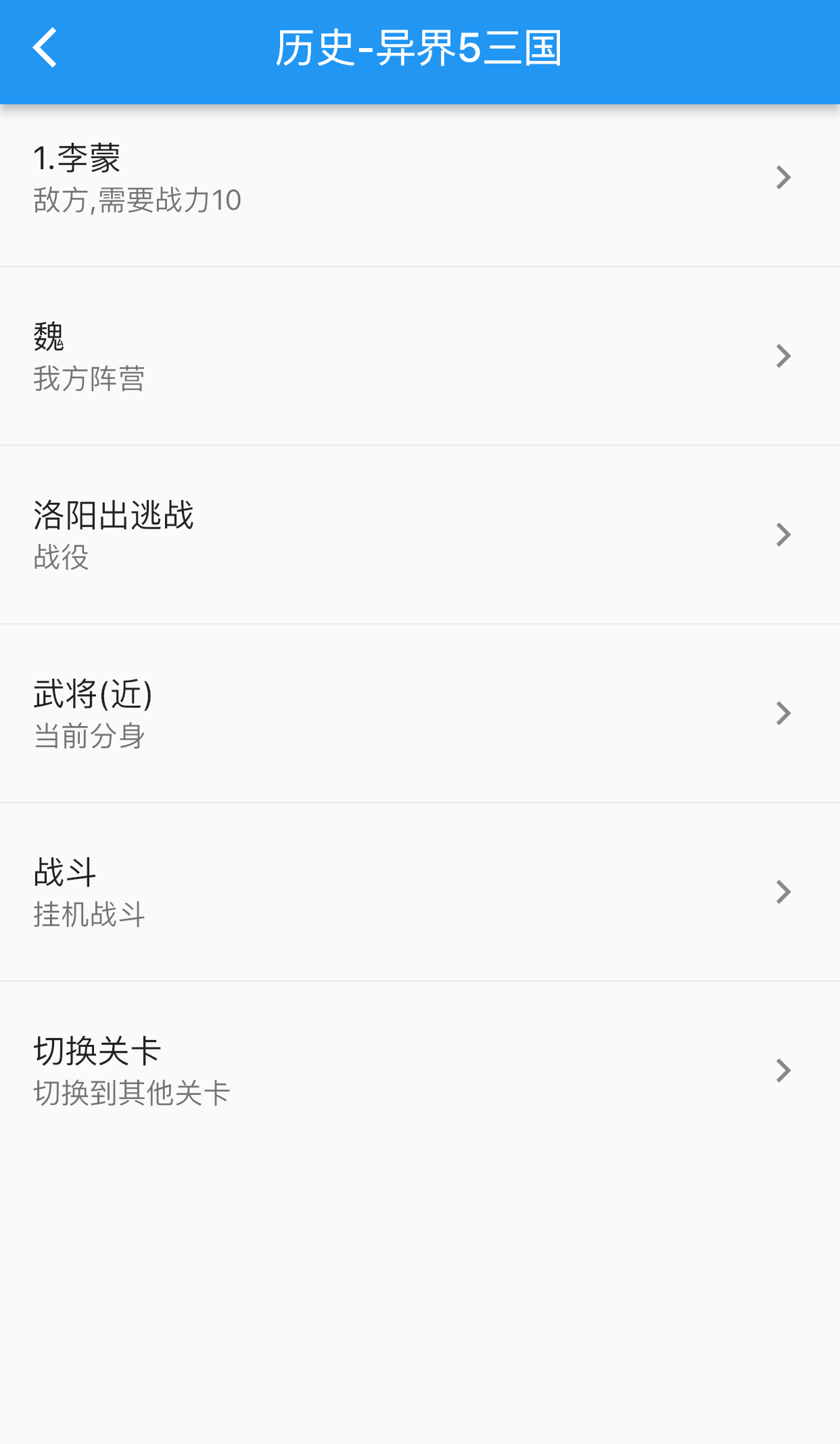The image size is (840, 1444).
Task: Click the chevron on 武将(近) row
Action: coord(783,713)
